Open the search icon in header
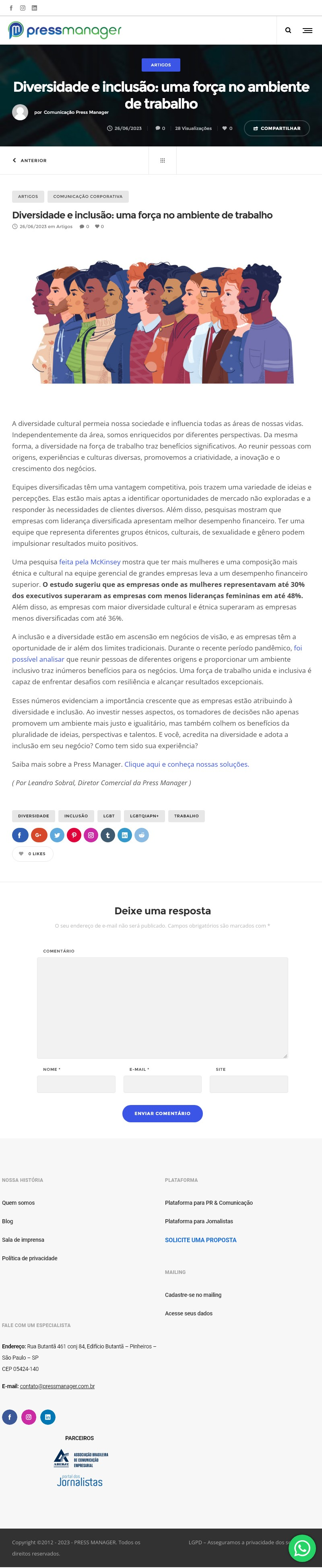This screenshot has height=1568, width=322. (x=288, y=31)
